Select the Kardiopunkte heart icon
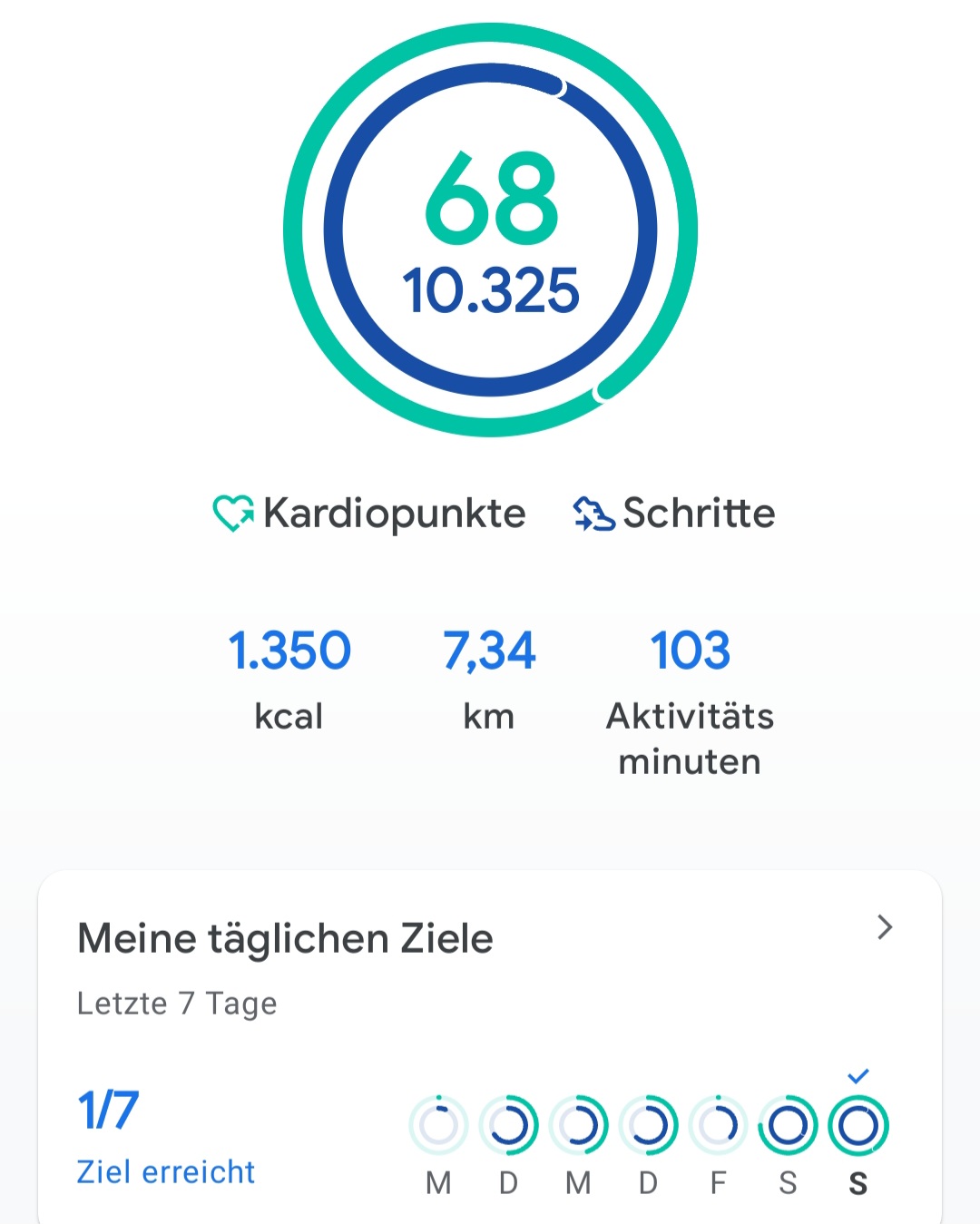980x1224 pixels. (232, 514)
